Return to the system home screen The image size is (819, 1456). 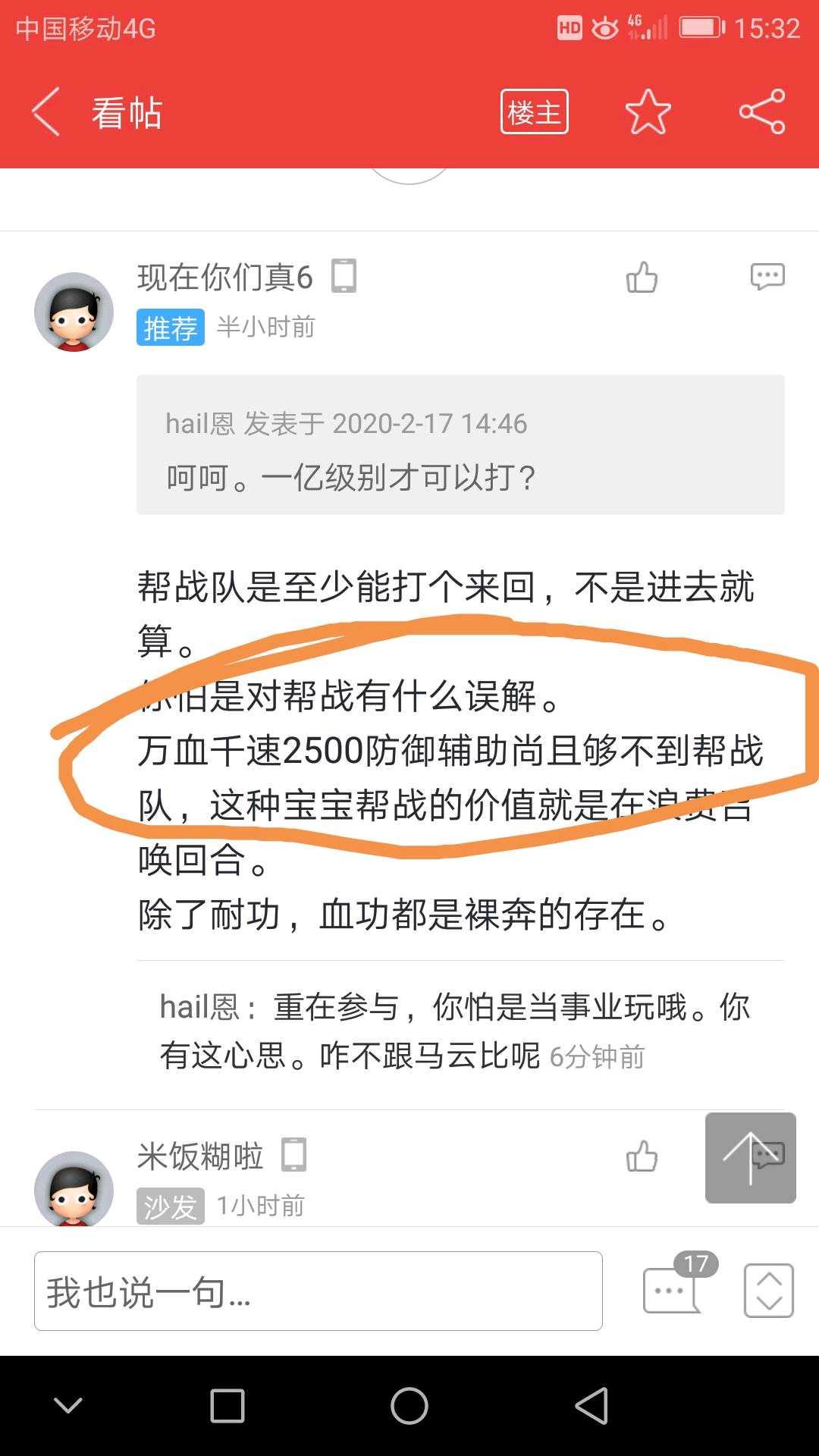click(409, 1406)
